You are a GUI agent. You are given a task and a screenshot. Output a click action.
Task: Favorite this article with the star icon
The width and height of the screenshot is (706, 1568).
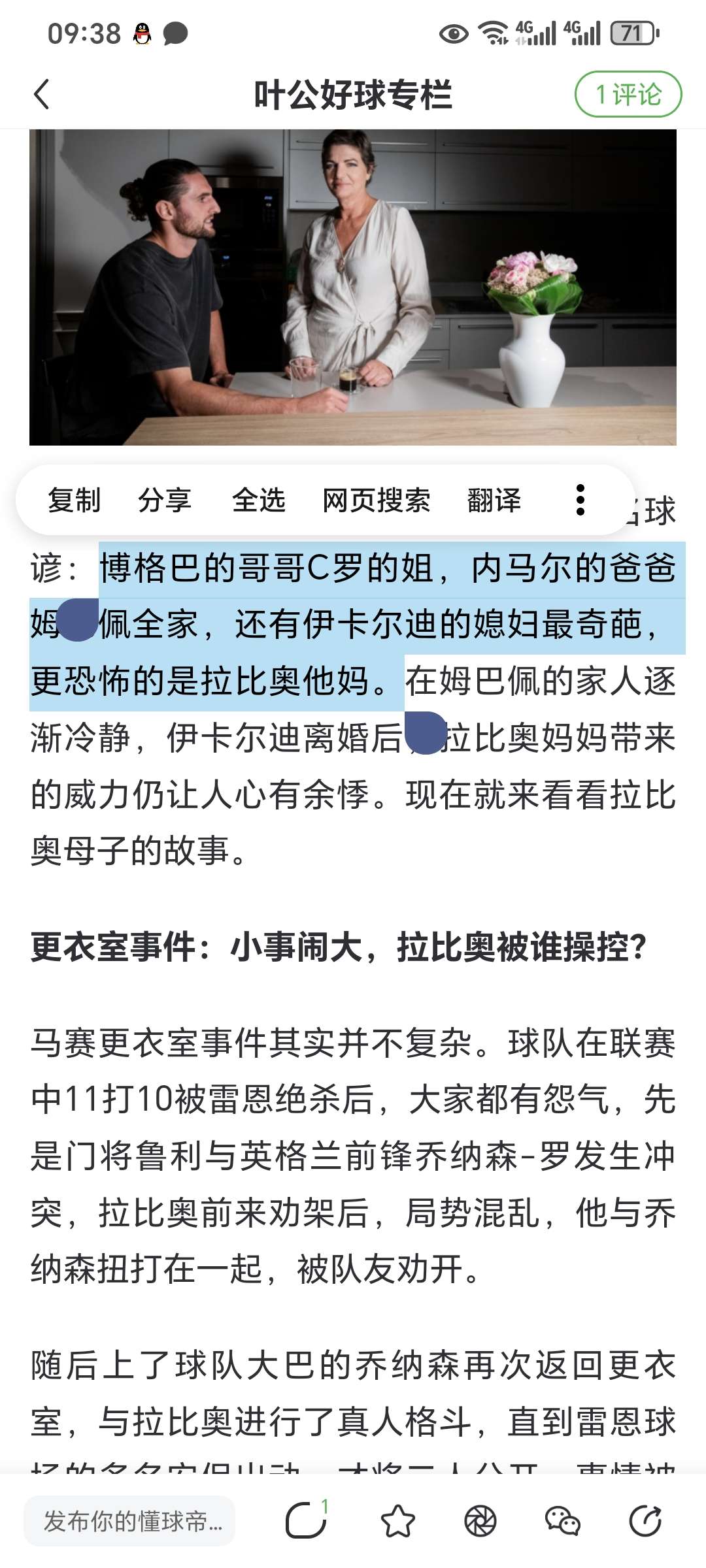click(397, 1521)
